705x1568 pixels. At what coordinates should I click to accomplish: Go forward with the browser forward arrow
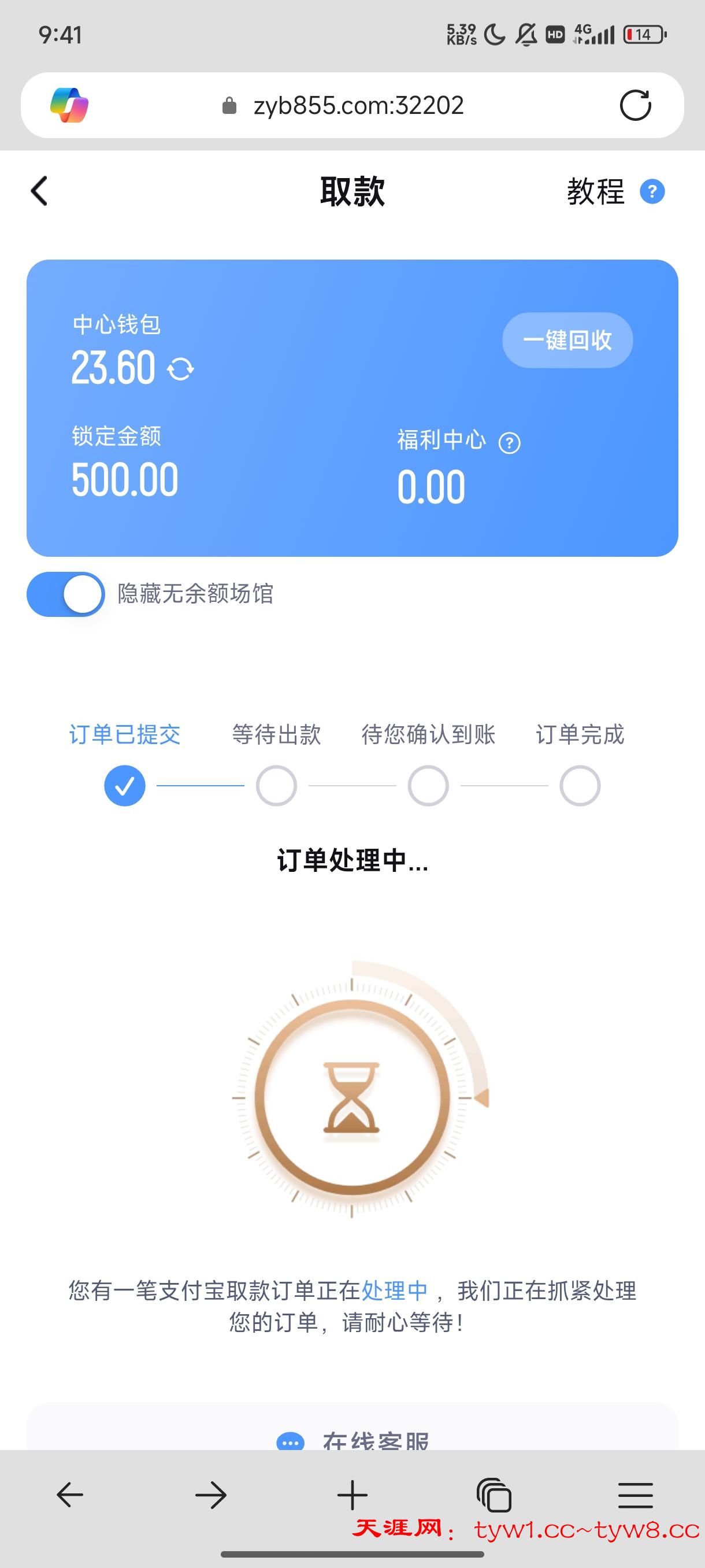(x=211, y=1495)
